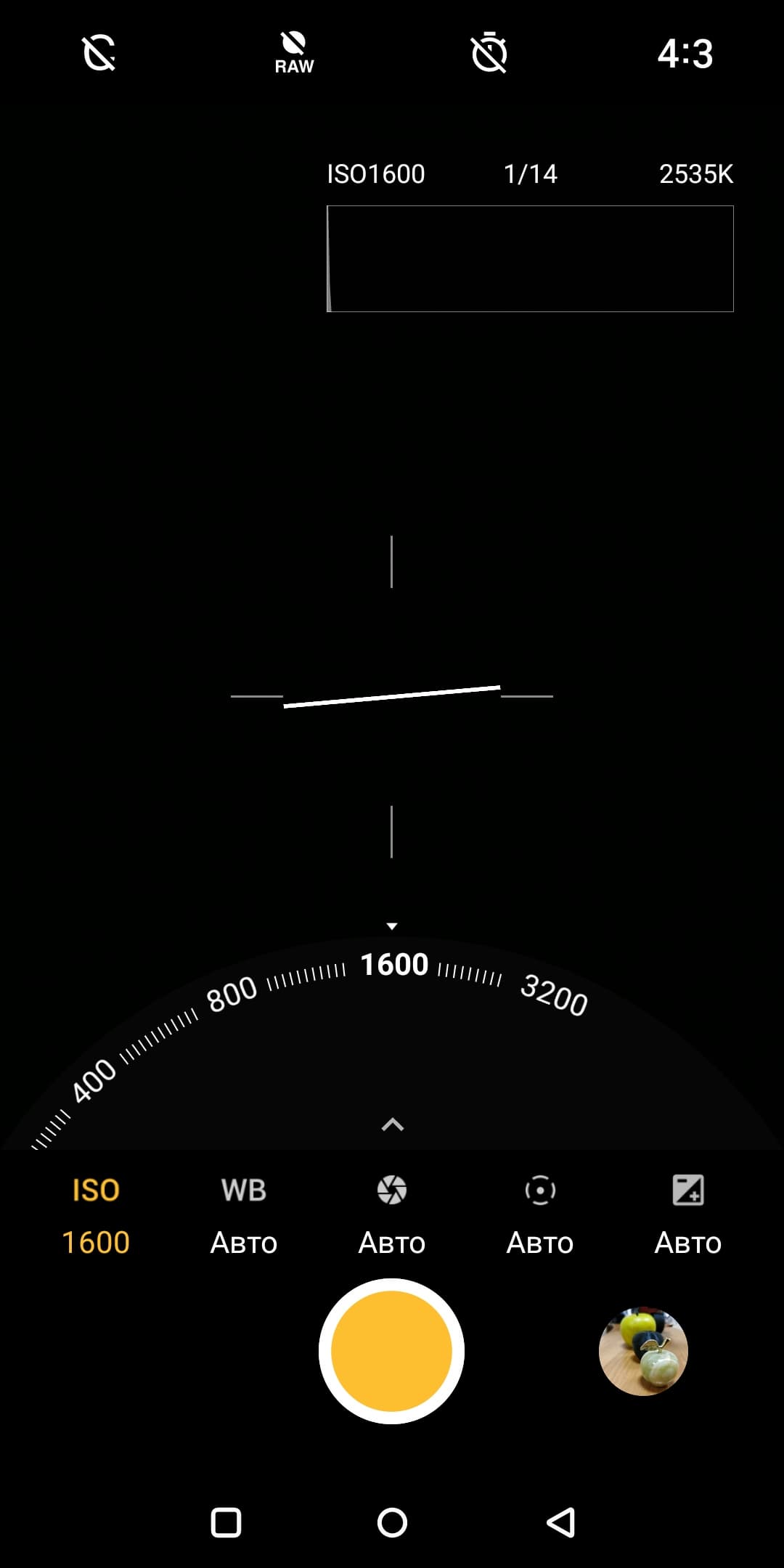Viewport: 784px width, 1568px height.
Task: Select ISO 400 on the dial
Action: coord(94,1079)
